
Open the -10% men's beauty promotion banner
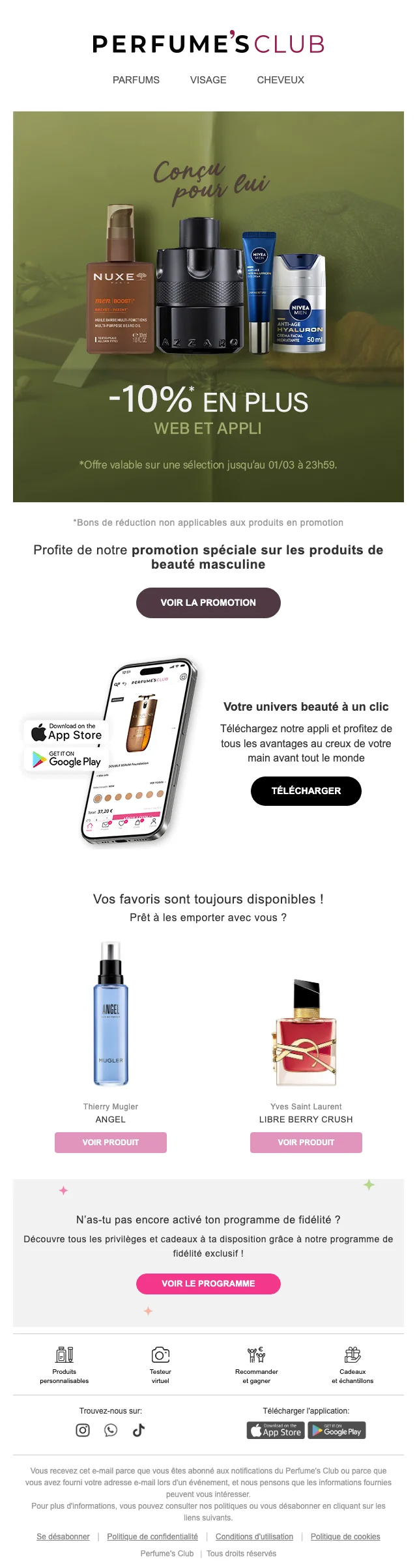point(208,306)
